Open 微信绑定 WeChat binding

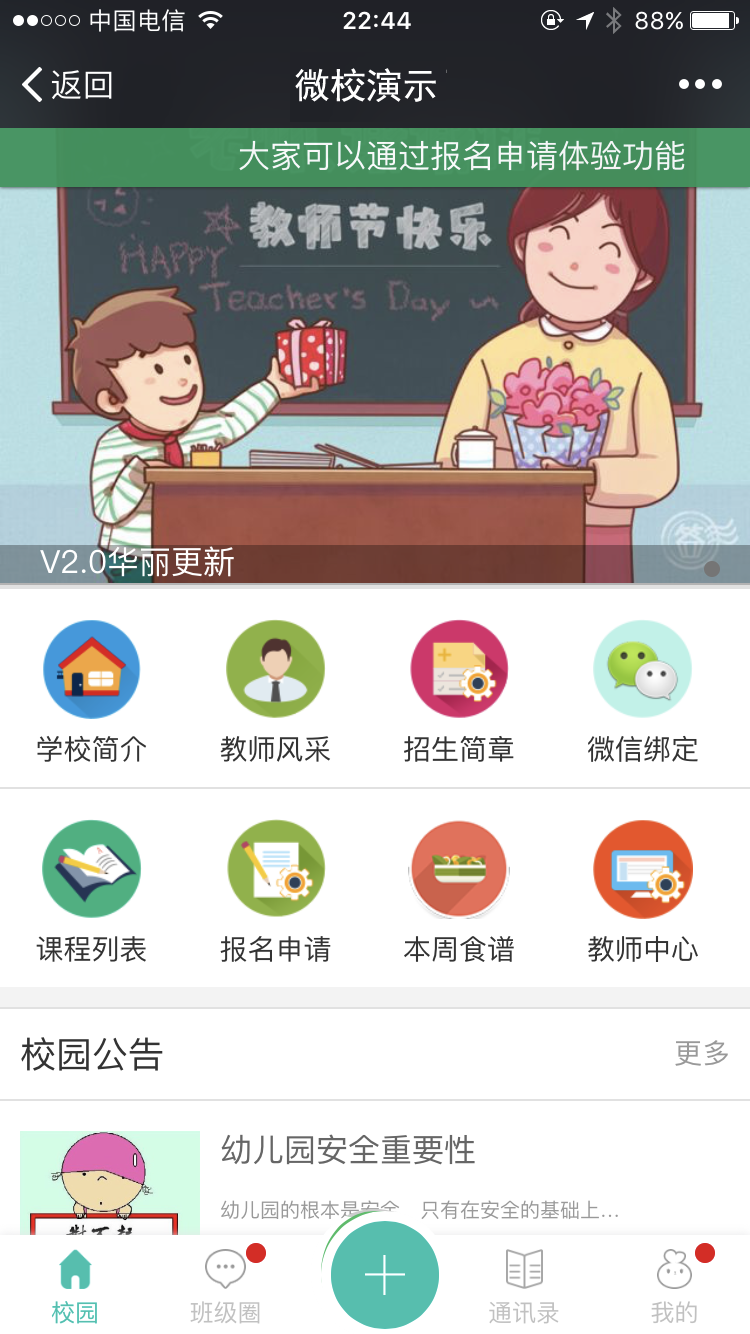[x=643, y=690]
